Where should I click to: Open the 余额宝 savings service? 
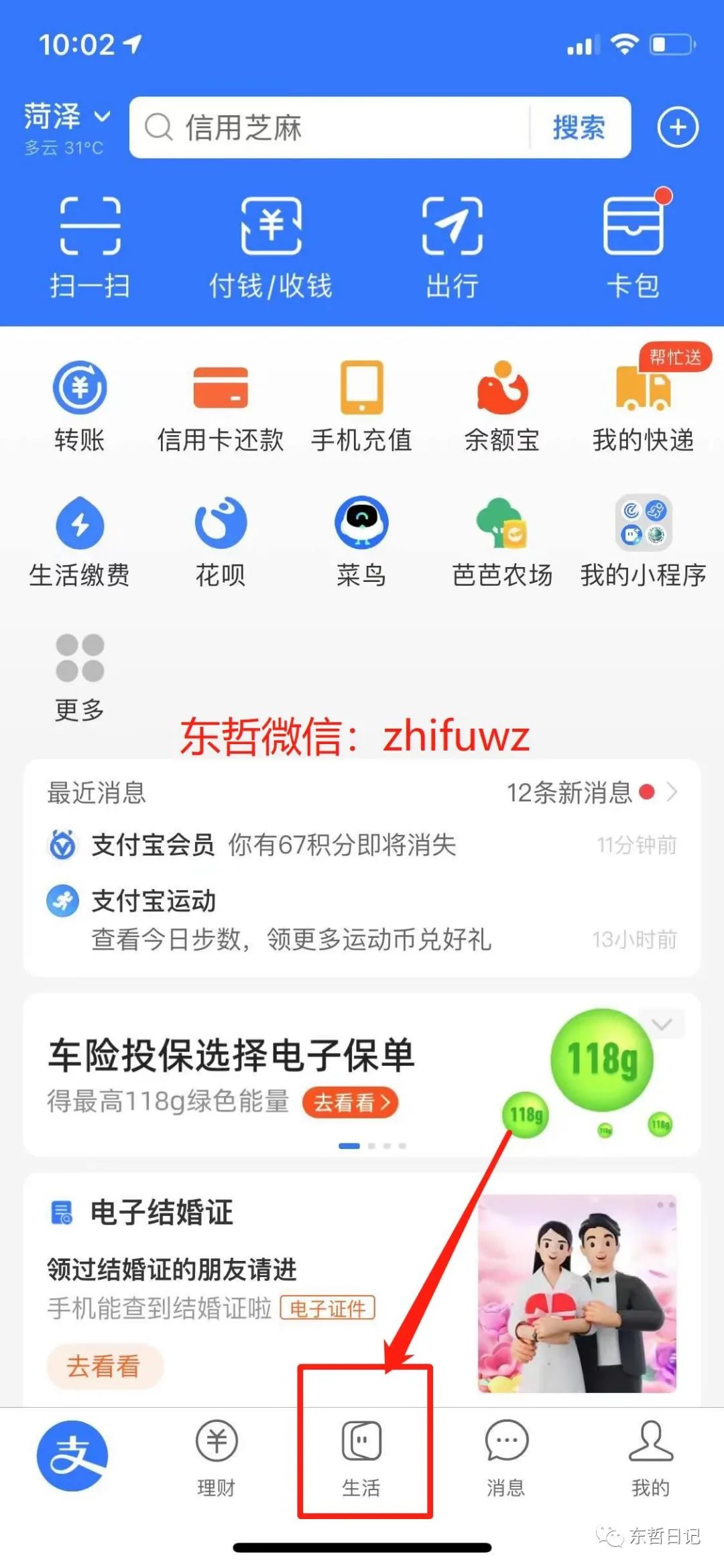501,402
